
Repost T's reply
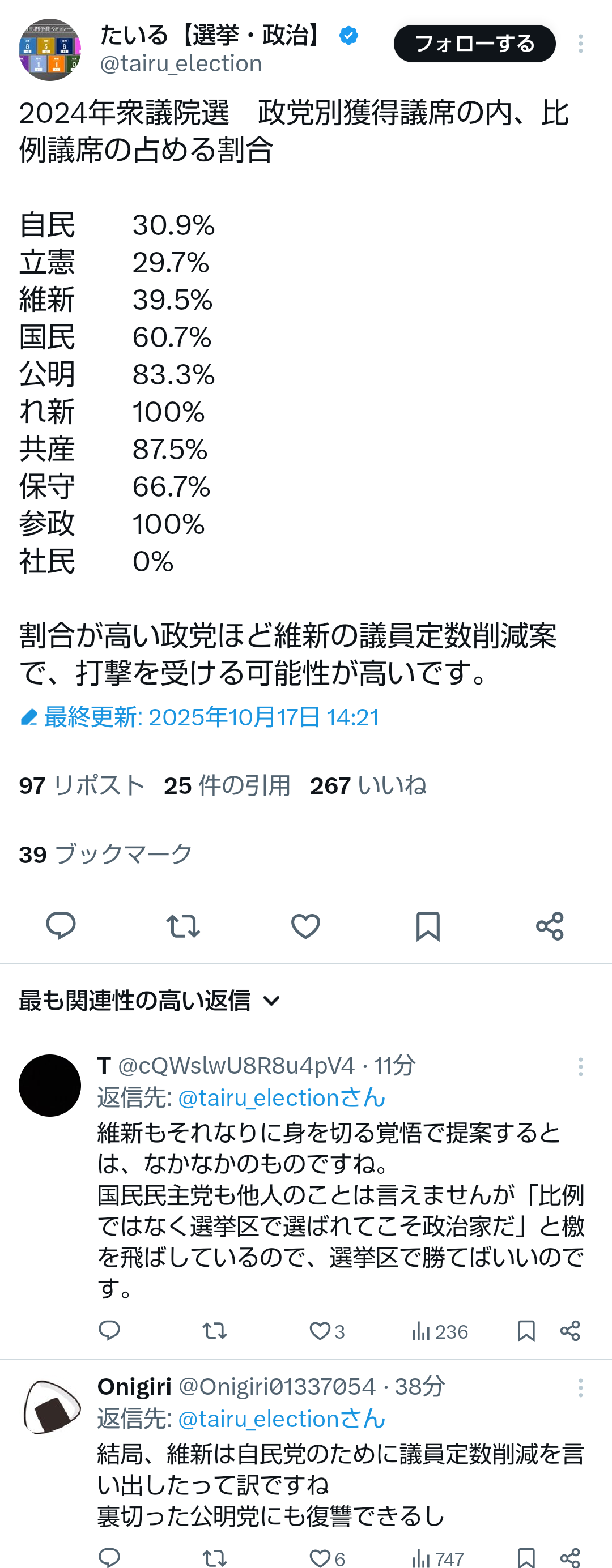tap(214, 1331)
